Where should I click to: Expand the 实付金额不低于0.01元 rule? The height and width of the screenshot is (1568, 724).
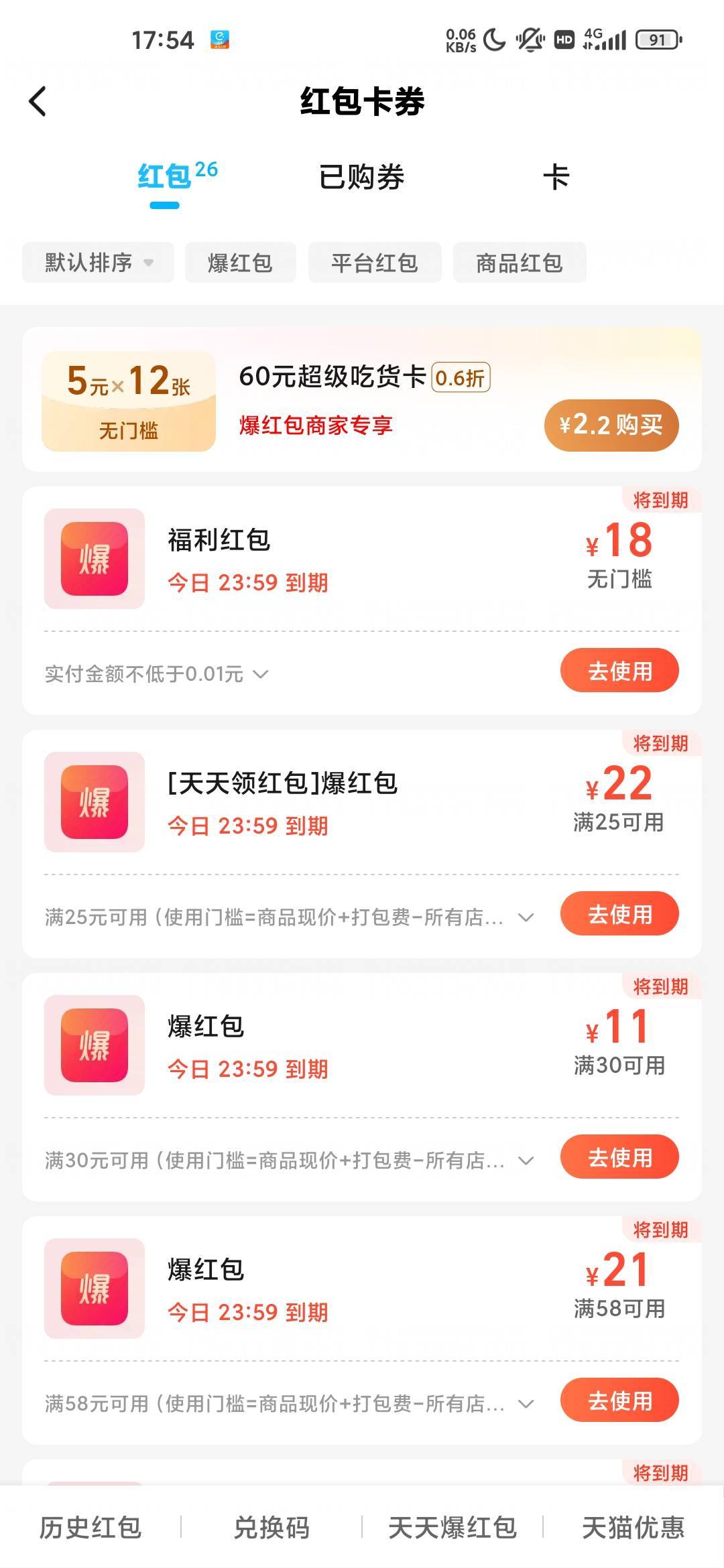(x=260, y=674)
